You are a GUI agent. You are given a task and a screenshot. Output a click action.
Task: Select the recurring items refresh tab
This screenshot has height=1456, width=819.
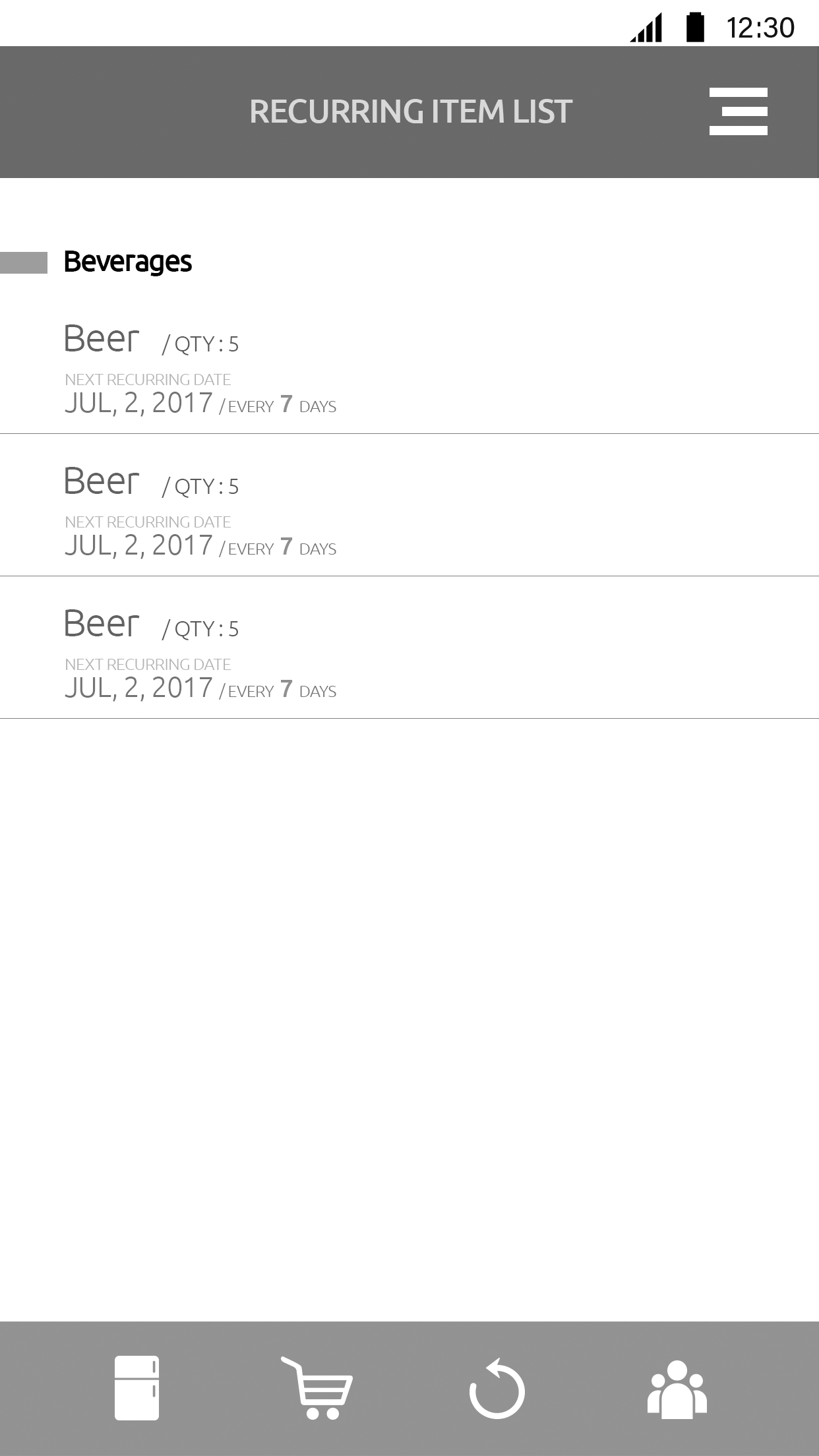click(497, 1387)
